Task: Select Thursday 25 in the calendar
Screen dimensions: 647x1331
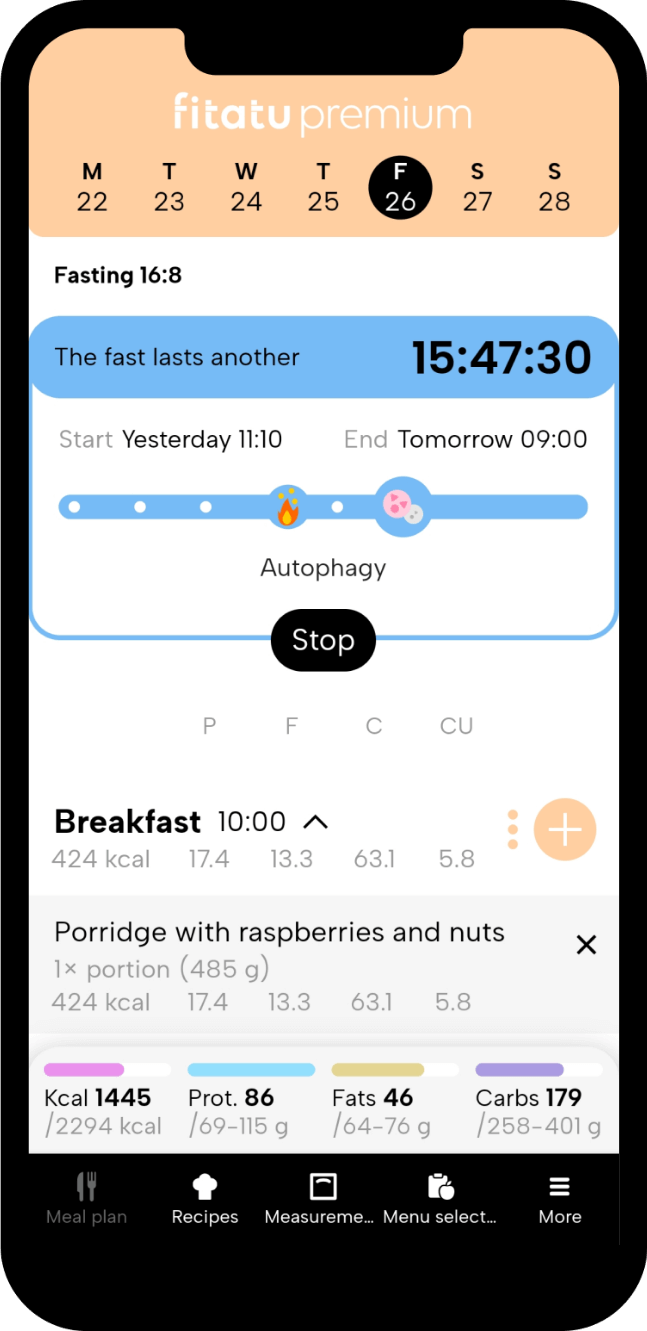Action: [x=323, y=187]
